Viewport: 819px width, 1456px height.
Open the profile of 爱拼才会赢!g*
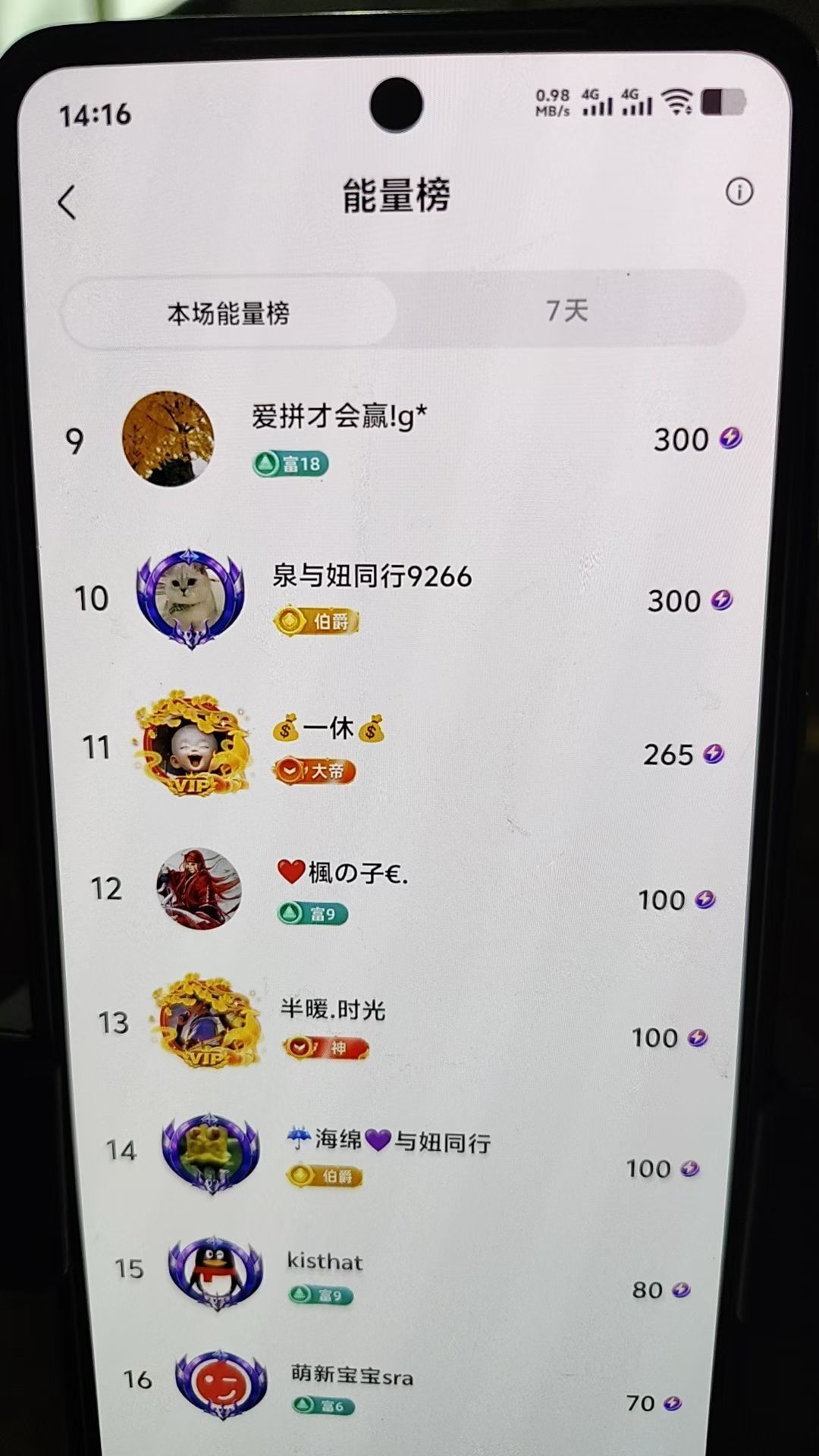click(338, 416)
